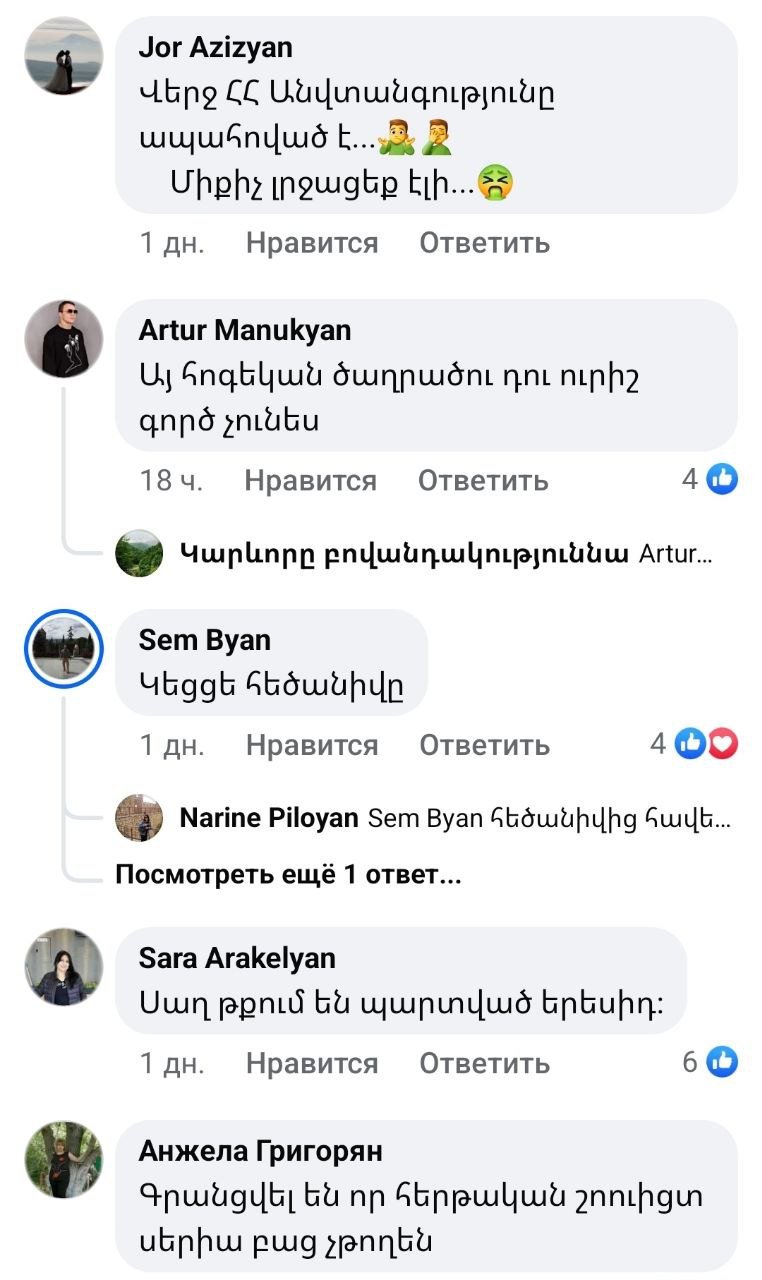Reply to Artur Manukyan's comment
Image resolution: width=762 pixels, height=1280 pixels.
(x=483, y=481)
